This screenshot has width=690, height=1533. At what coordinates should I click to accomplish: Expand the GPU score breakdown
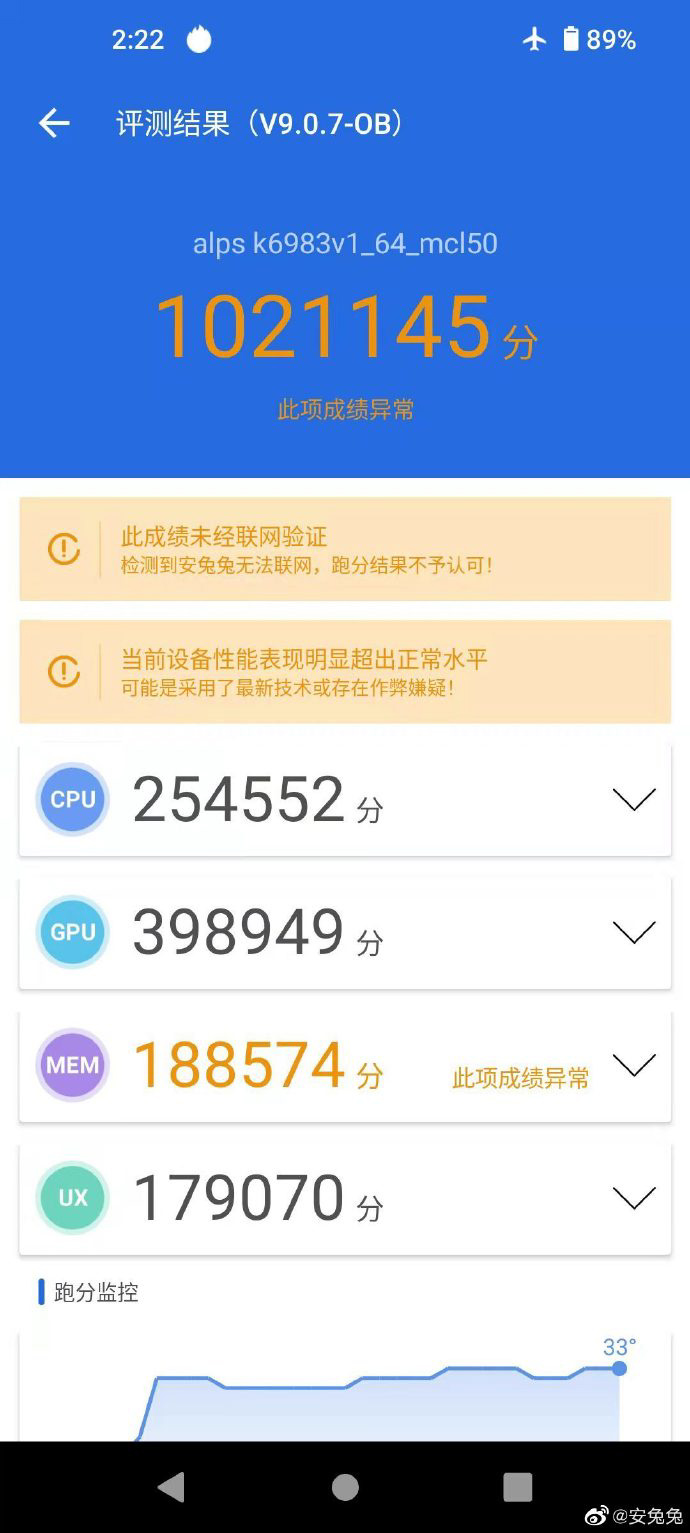[x=633, y=932]
